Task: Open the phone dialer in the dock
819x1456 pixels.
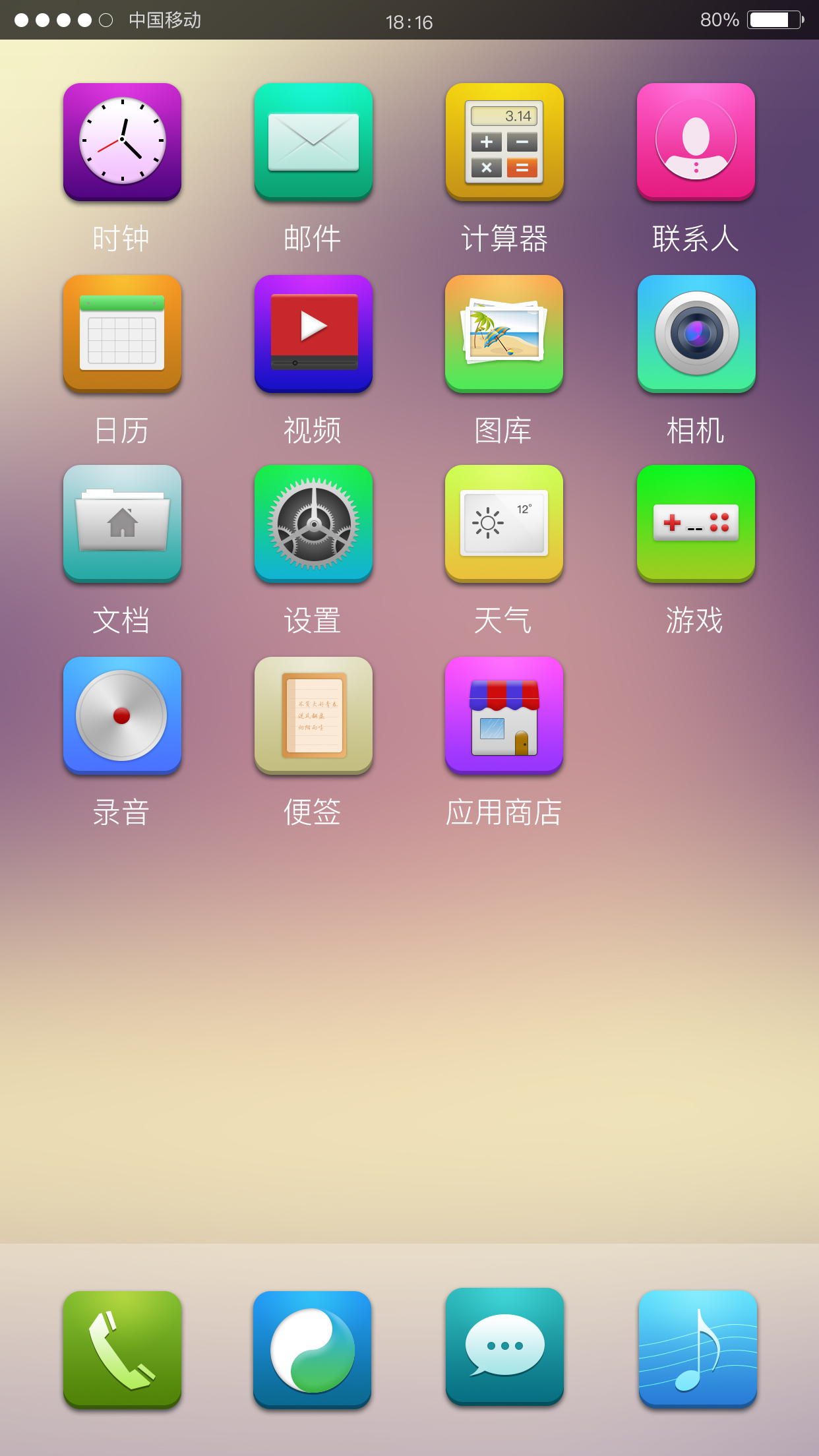Action: point(122,1349)
